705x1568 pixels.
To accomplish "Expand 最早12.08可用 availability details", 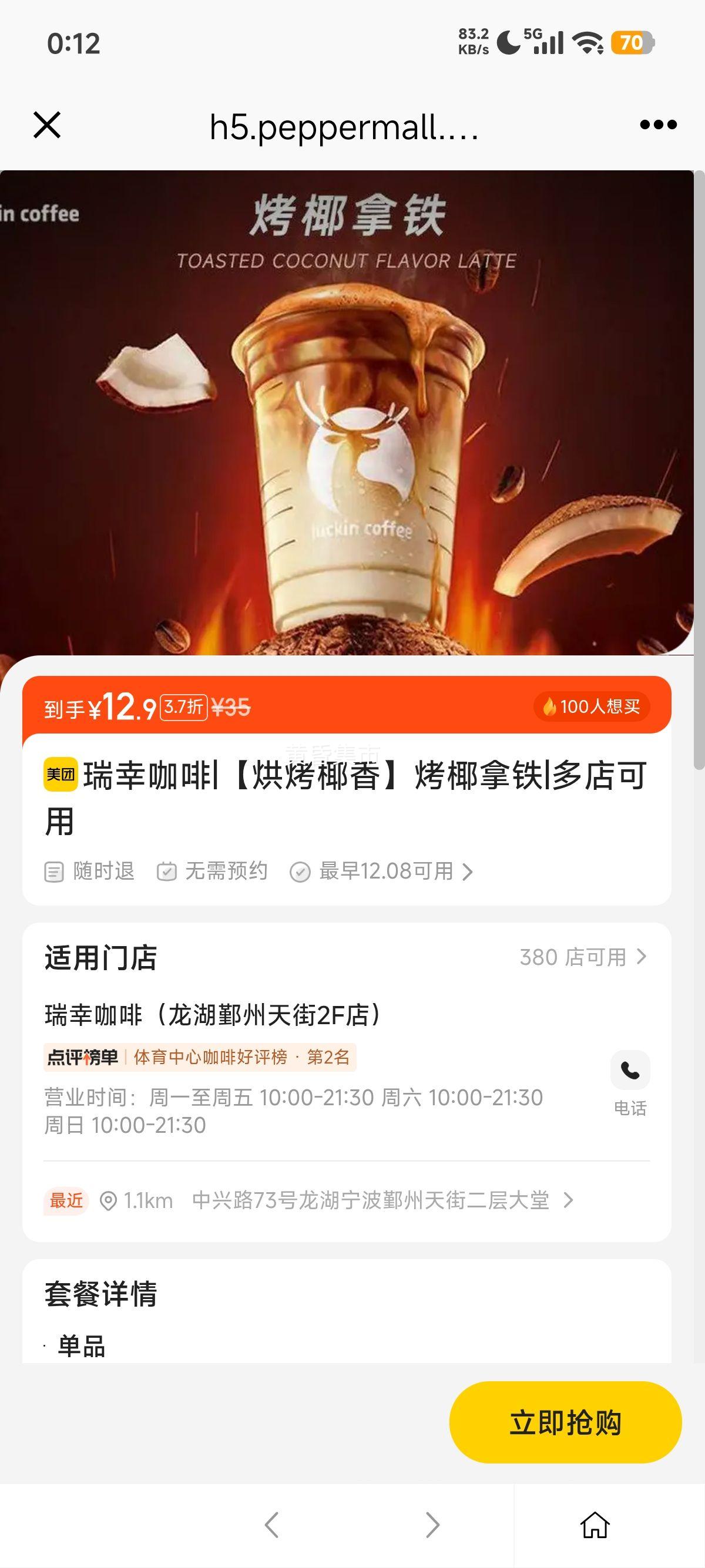I will (385, 872).
